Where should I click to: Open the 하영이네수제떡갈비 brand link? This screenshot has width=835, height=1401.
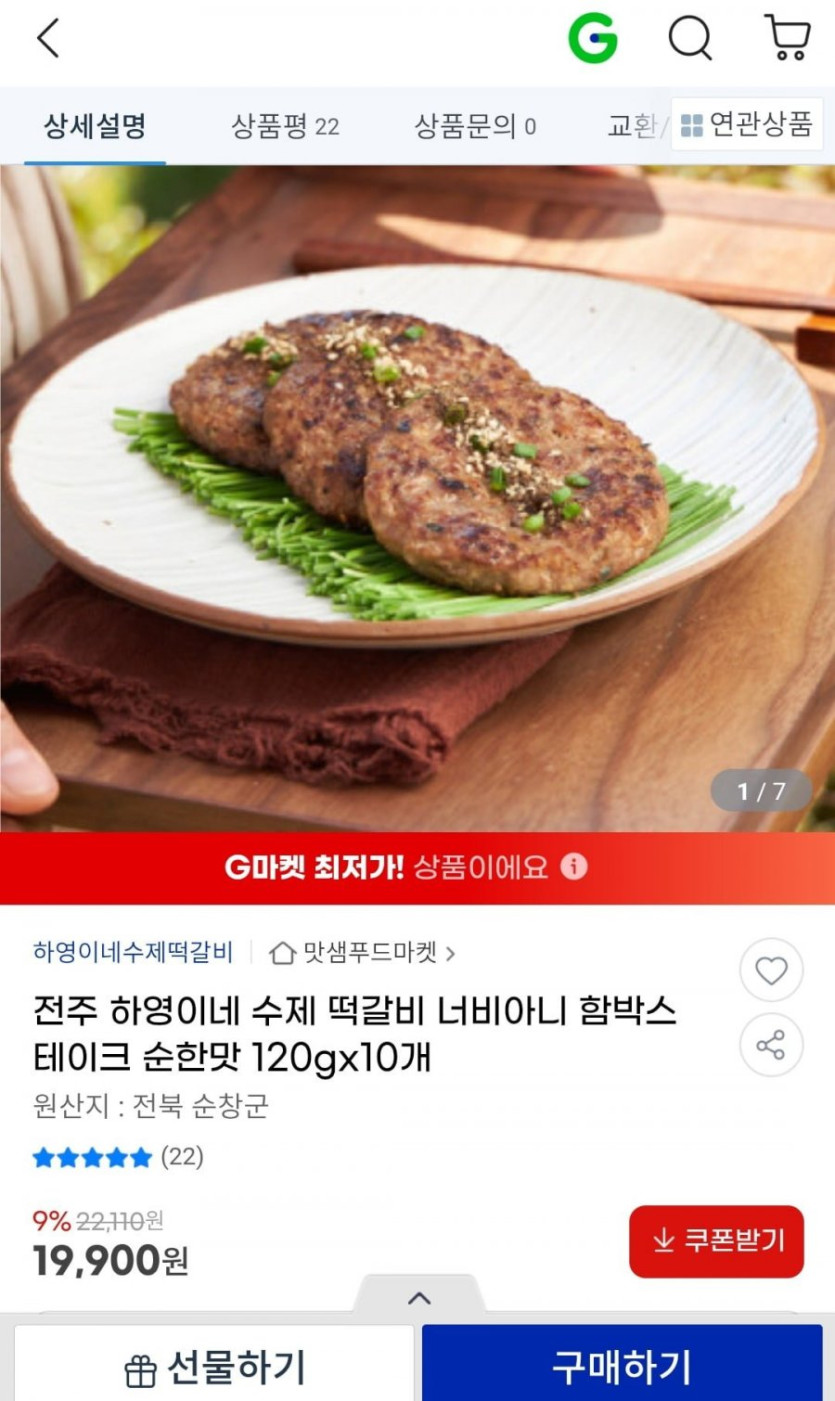coord(133,952)
